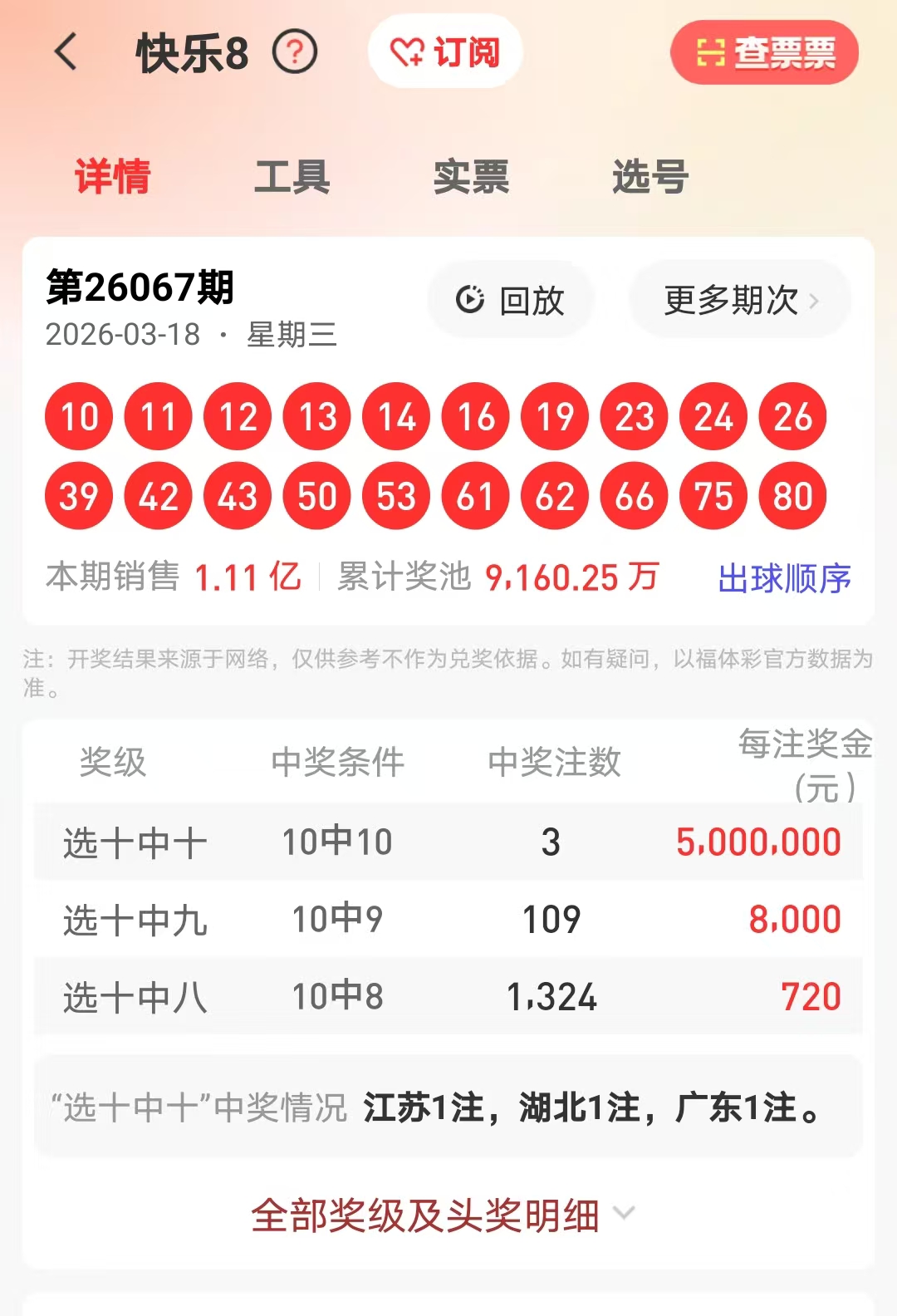
Task: Open the 查票票 ticket scanner
Action: point(764,53)
